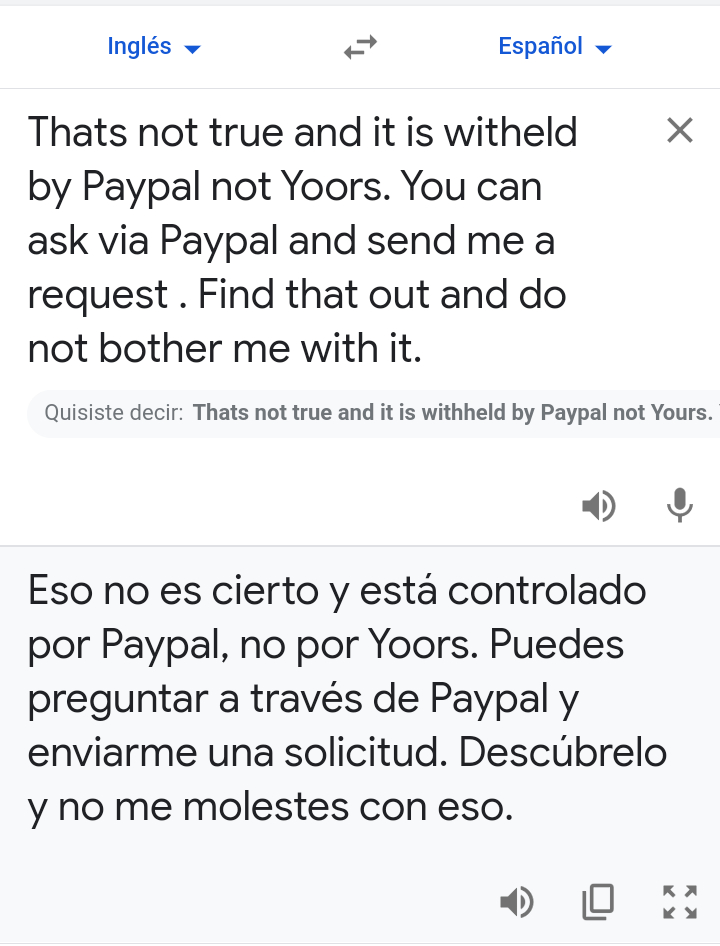Expand the translation to full screen
Viewport: 720px width, 946px height.
tap(680, 902)
